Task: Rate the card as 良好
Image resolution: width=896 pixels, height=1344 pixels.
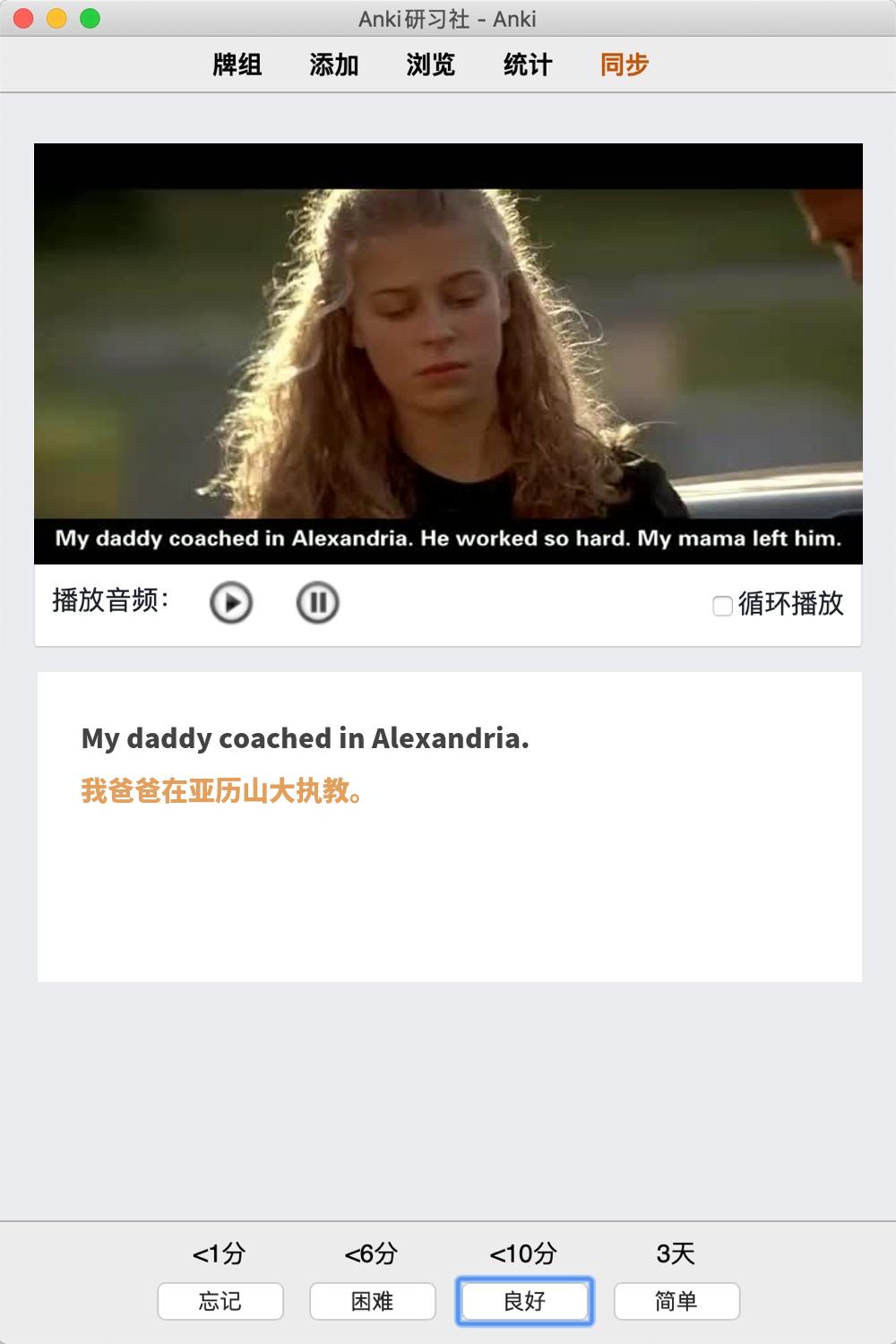Action: click(x=525, y=1301)
